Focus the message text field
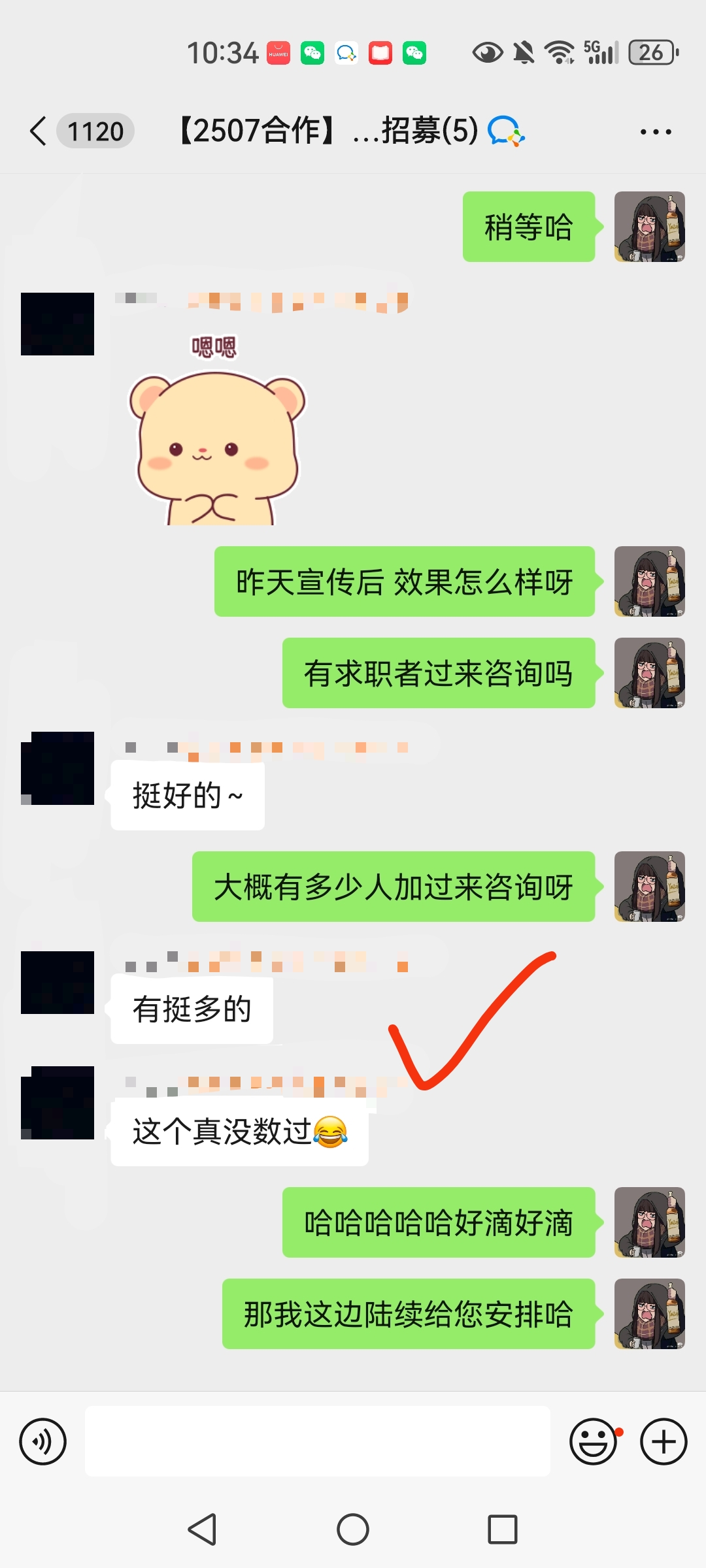 coord(317,1441)
